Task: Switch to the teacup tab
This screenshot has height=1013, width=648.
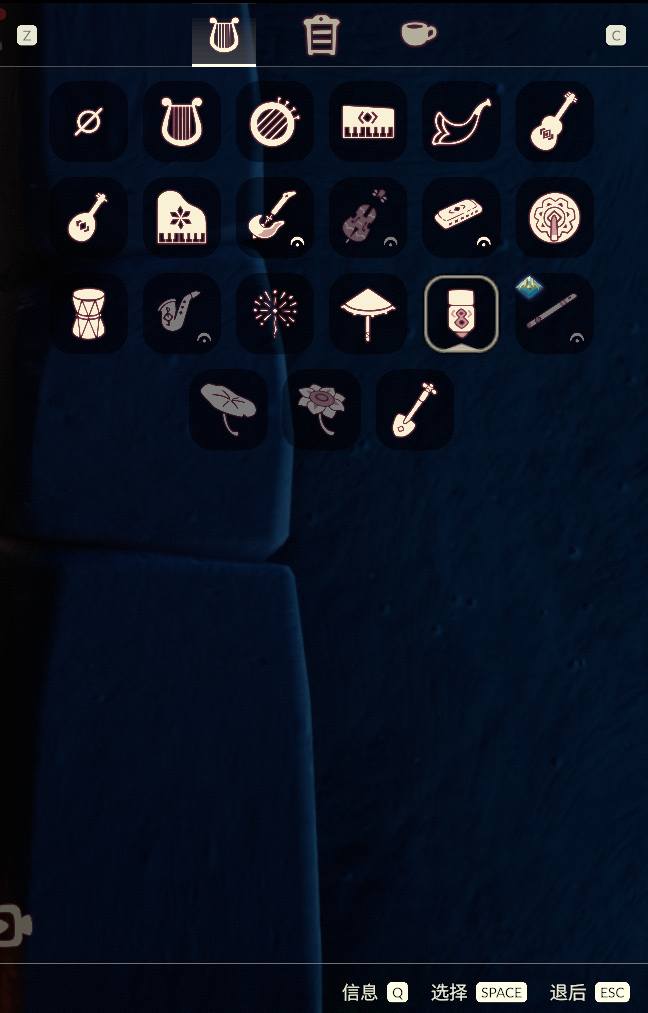Action: (418, 34)
